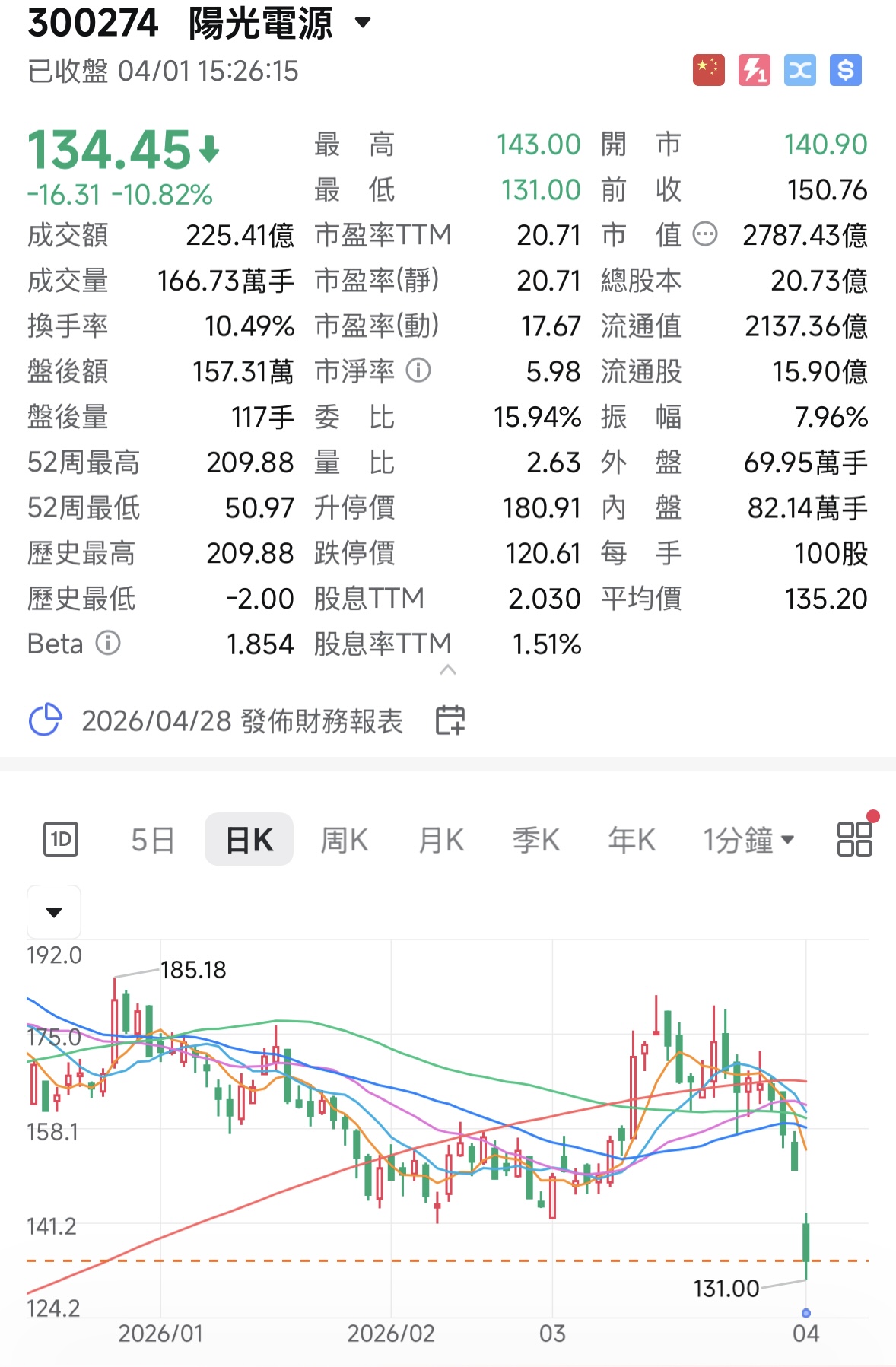
Task: Switch chart to 5日 view
Action: pyautogui.click(x=153, y=841)
